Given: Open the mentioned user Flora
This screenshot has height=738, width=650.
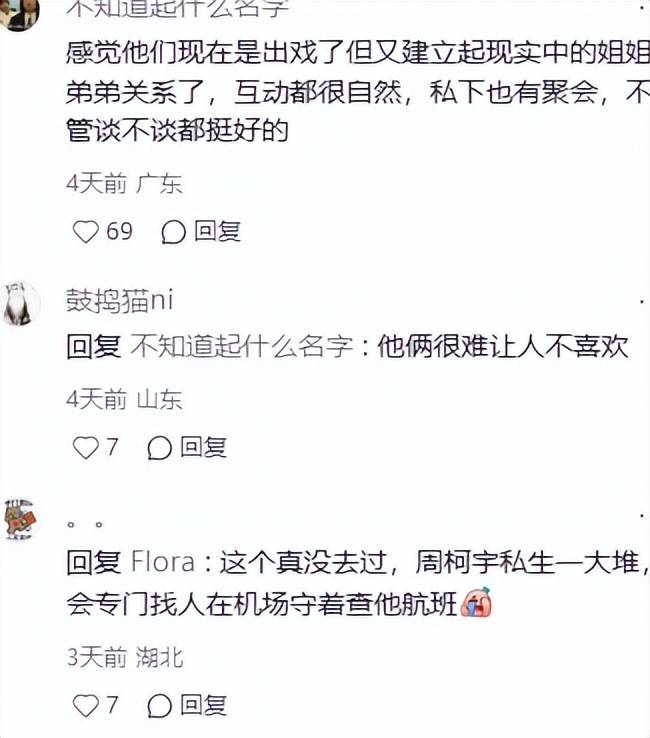Looking at the screenshot, I should point(163,563).
